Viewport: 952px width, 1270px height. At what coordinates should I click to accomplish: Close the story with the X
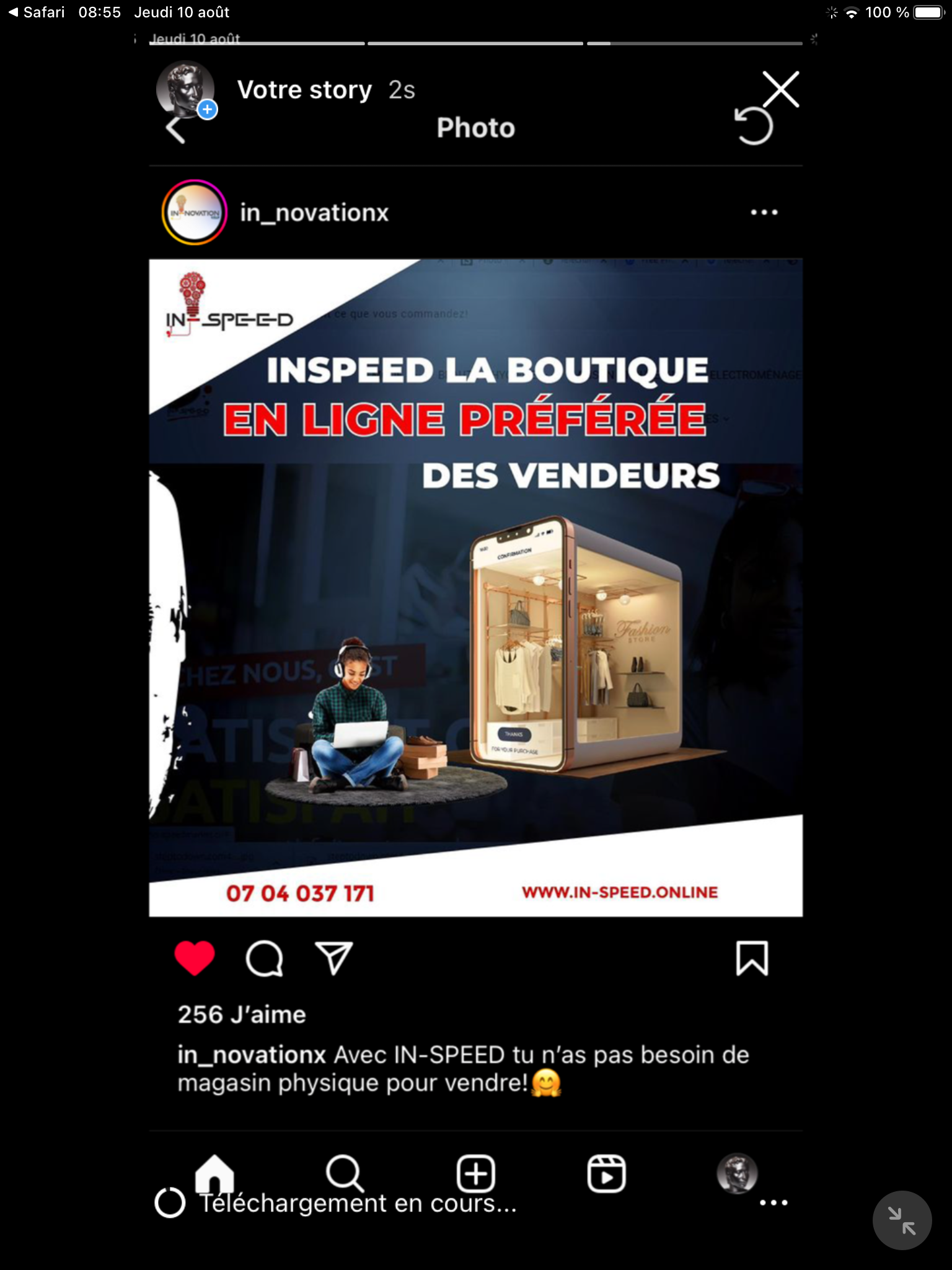(x=781, y=89)
